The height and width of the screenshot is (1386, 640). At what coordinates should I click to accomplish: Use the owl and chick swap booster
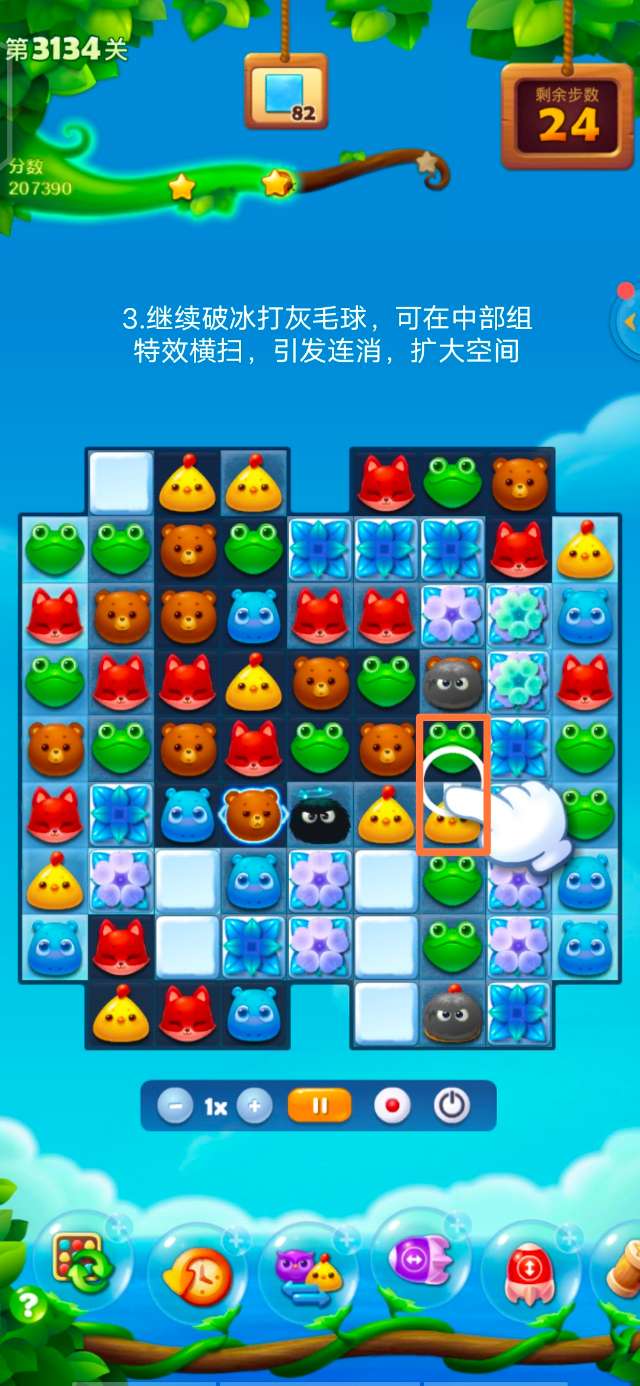[308, 1270]
